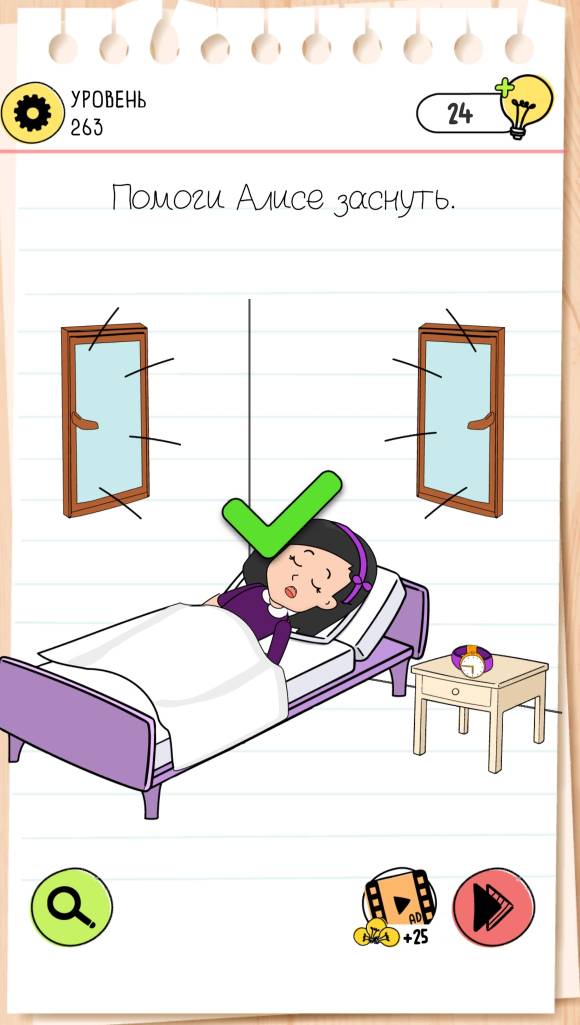Use the magnifier hint button
Image resolution: width=580 pixels, height=1025 pixels.
tap(72, 907)
